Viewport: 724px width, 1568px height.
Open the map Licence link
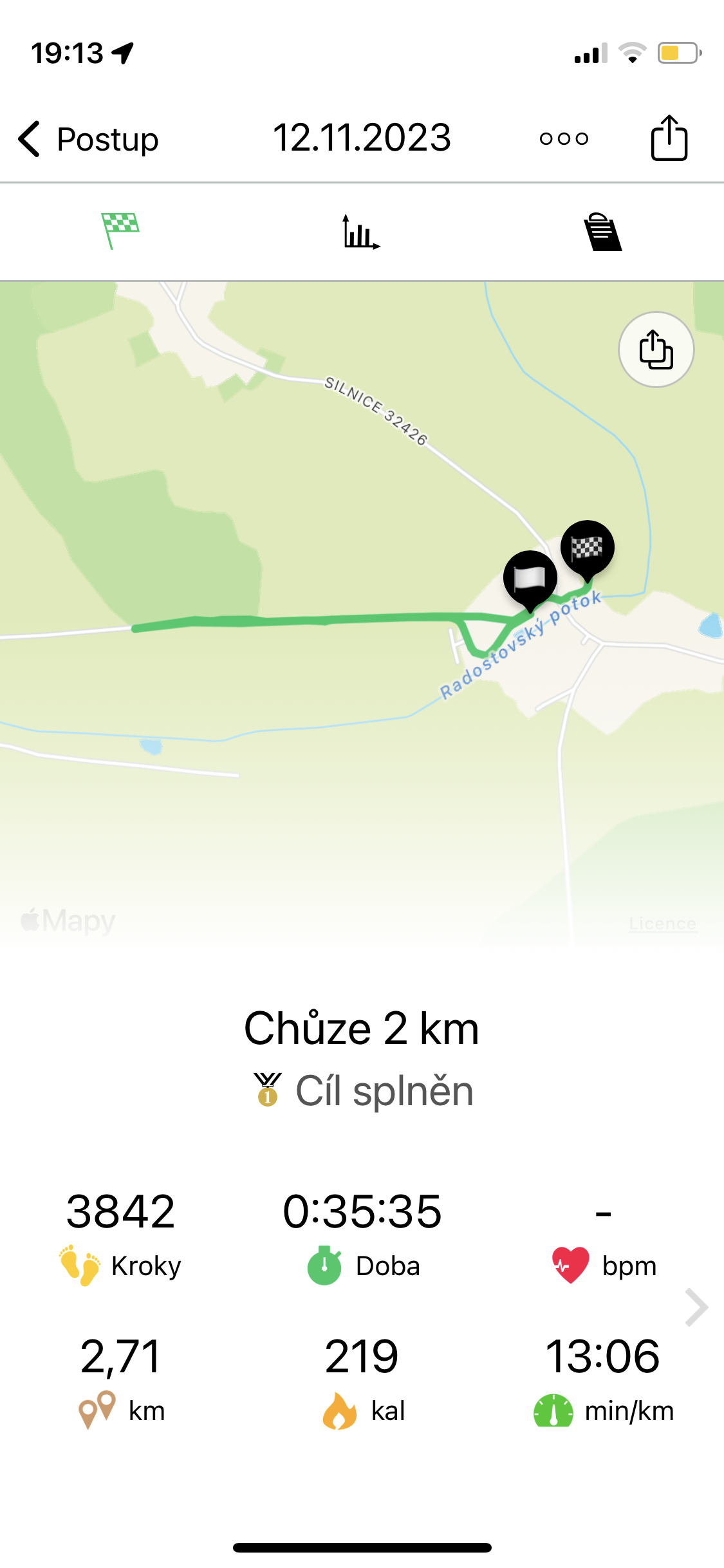(x=663, y=924)
